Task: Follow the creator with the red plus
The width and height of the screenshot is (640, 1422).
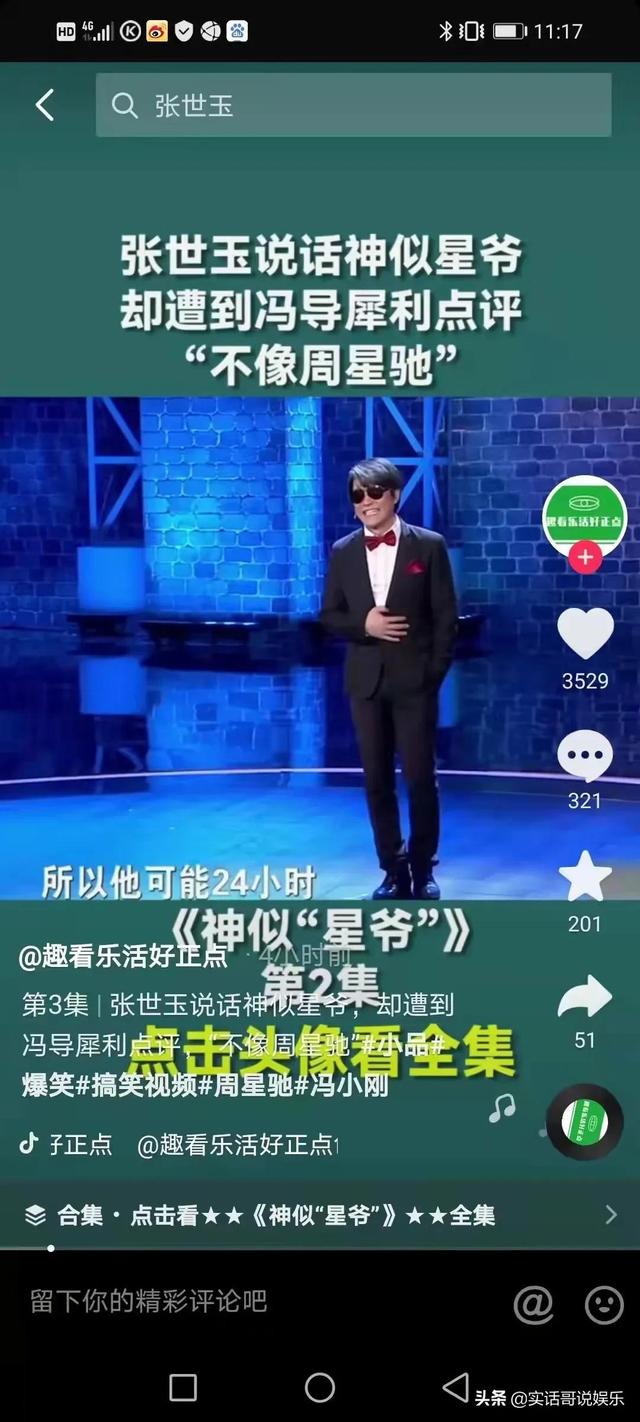Action: tap(585, 557)
